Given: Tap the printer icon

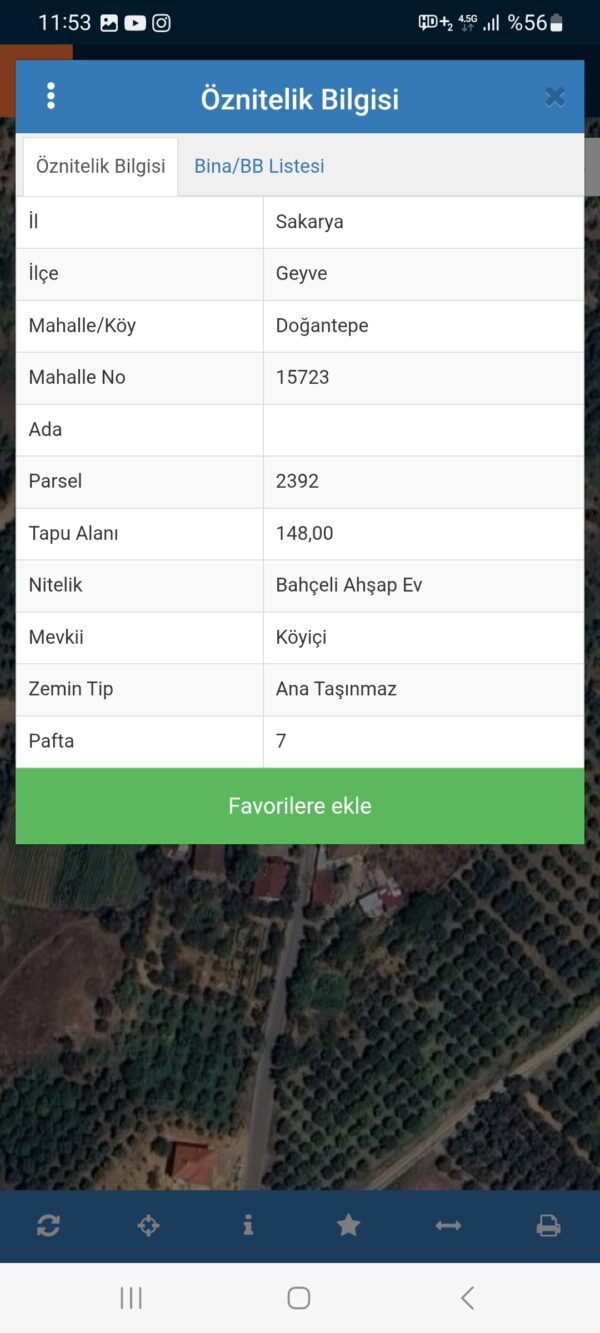Looking at the screenshot, I should coord(548,1225).
